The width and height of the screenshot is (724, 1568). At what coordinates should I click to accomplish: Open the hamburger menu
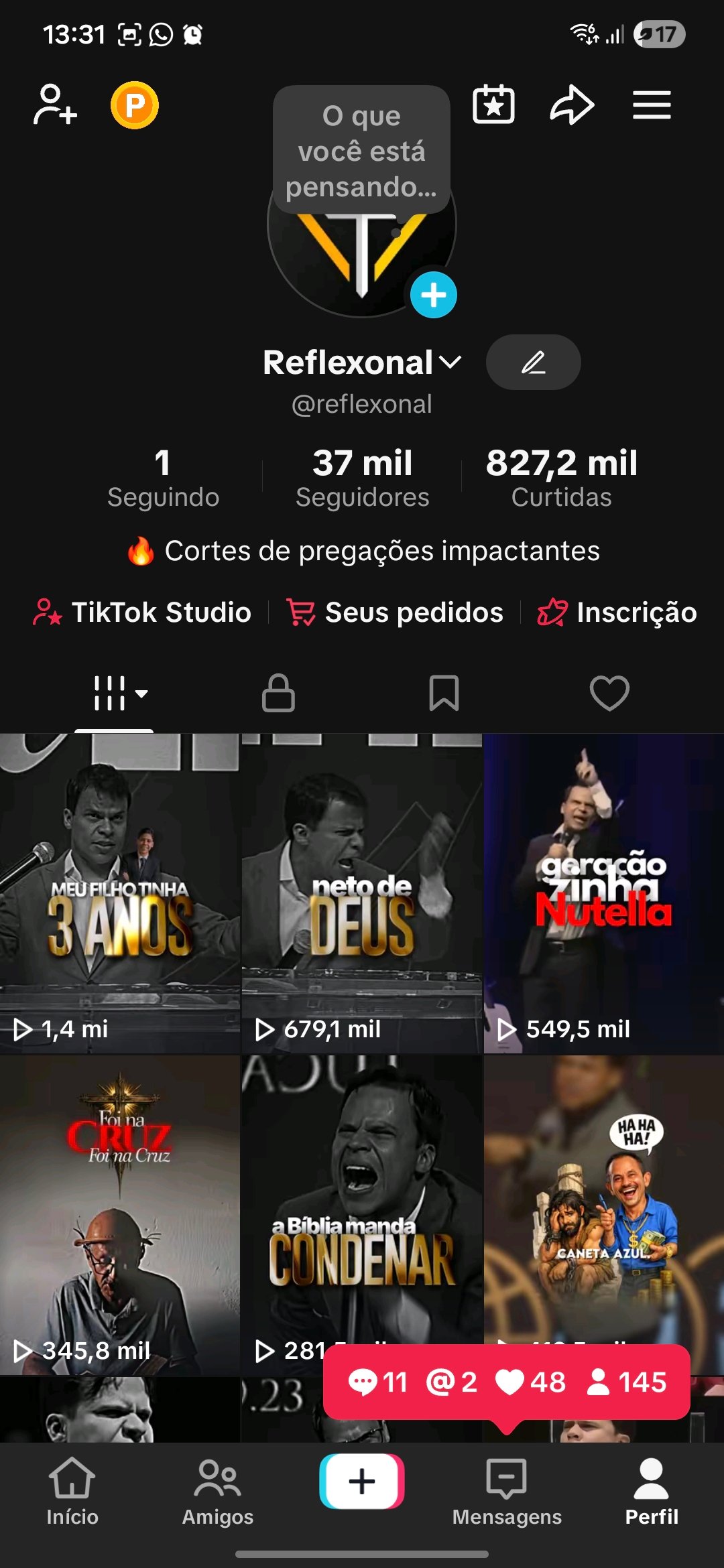652,105
